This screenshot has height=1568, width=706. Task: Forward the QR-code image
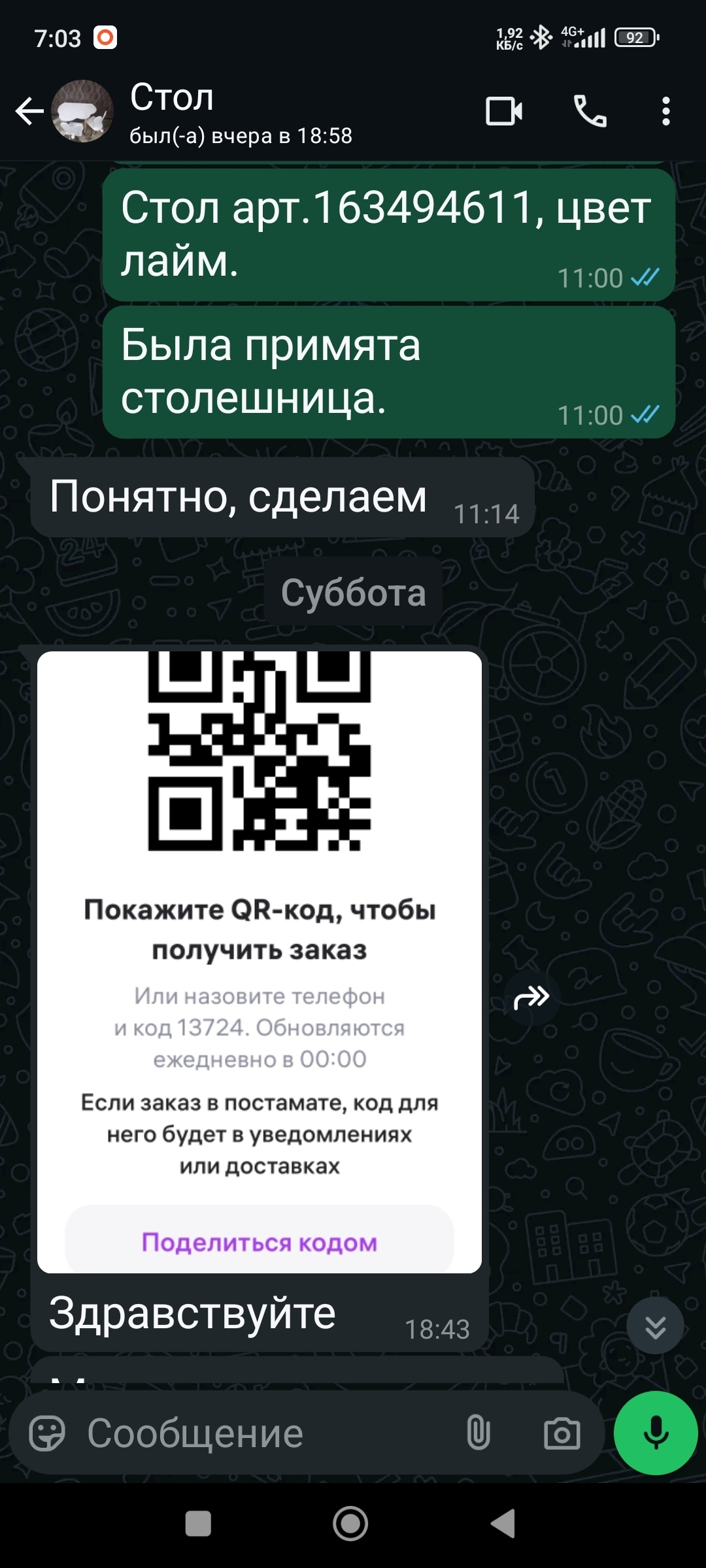pos(531,998)
